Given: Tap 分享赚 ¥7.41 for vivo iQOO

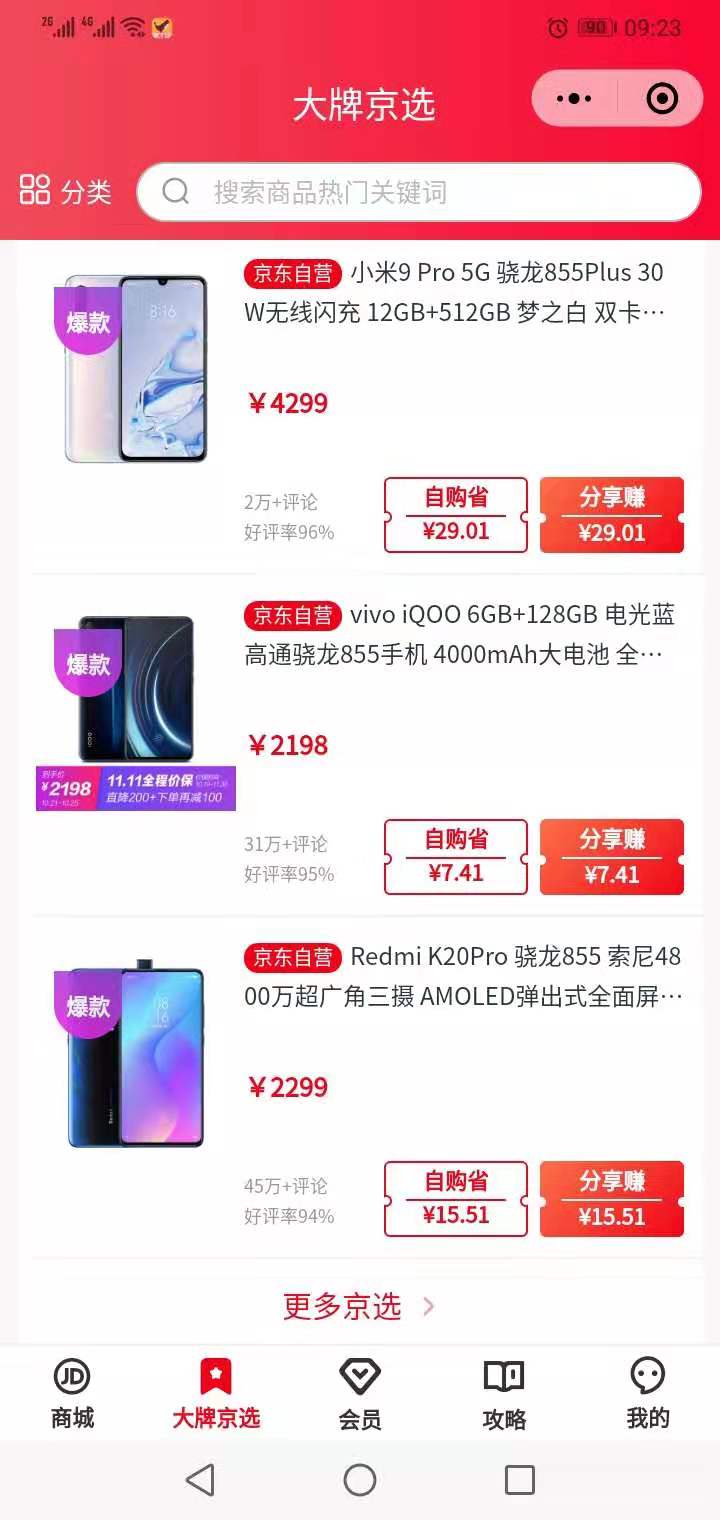Looking at the screenshot, I should 612,857.
